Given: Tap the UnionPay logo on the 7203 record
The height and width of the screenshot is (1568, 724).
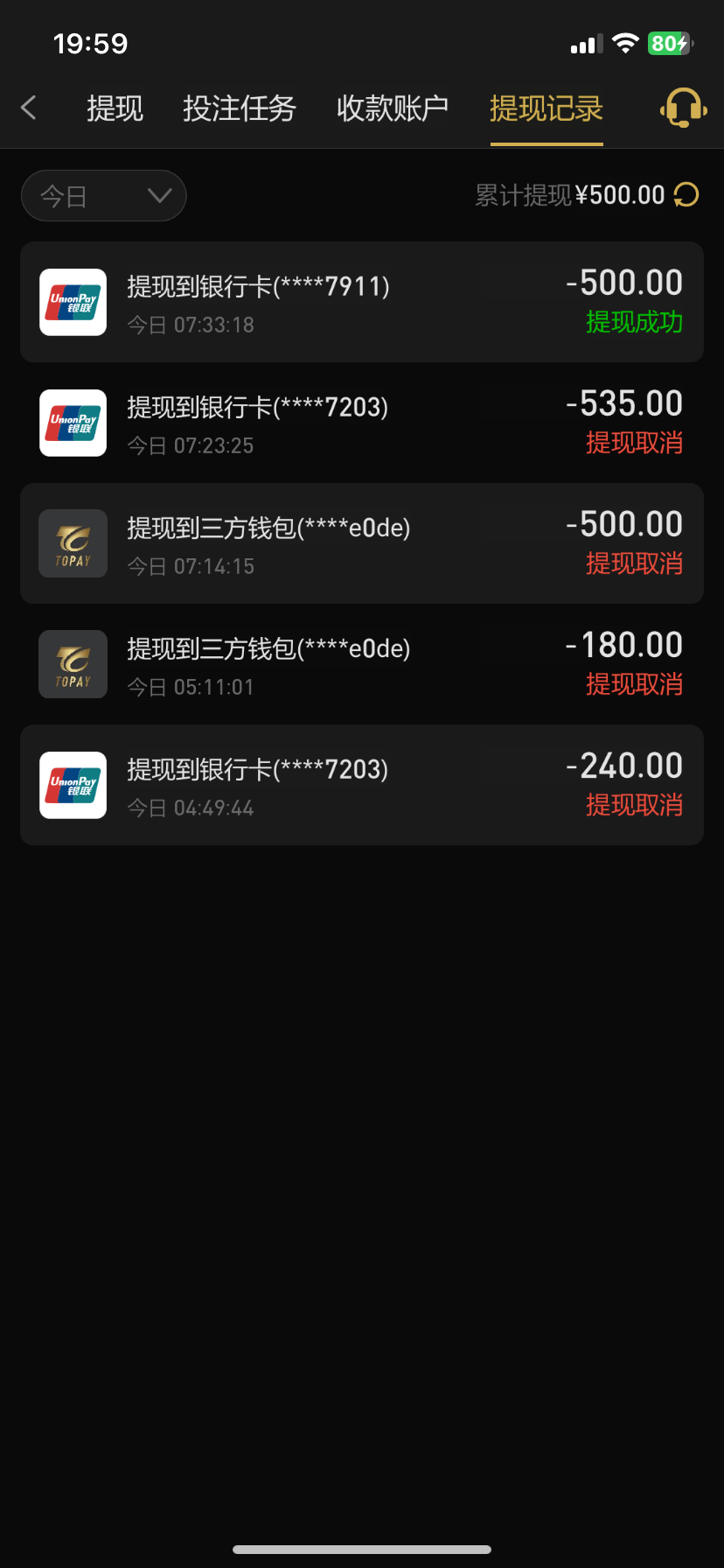Looking at the screenshot, I should point(73,423).
